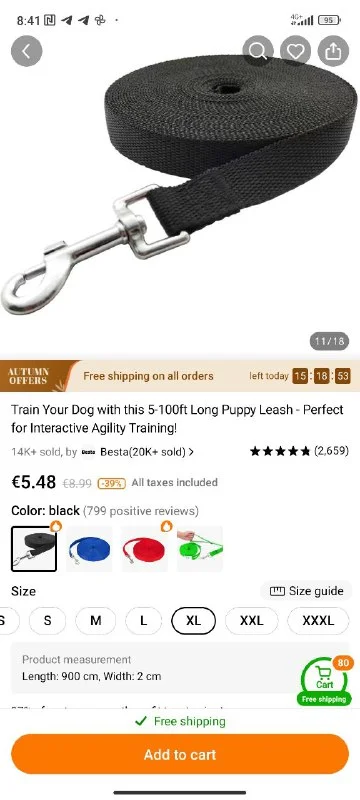Choose the green leash color
The height and width of the screenshot is (800, 360).
(x=200, y=549)
